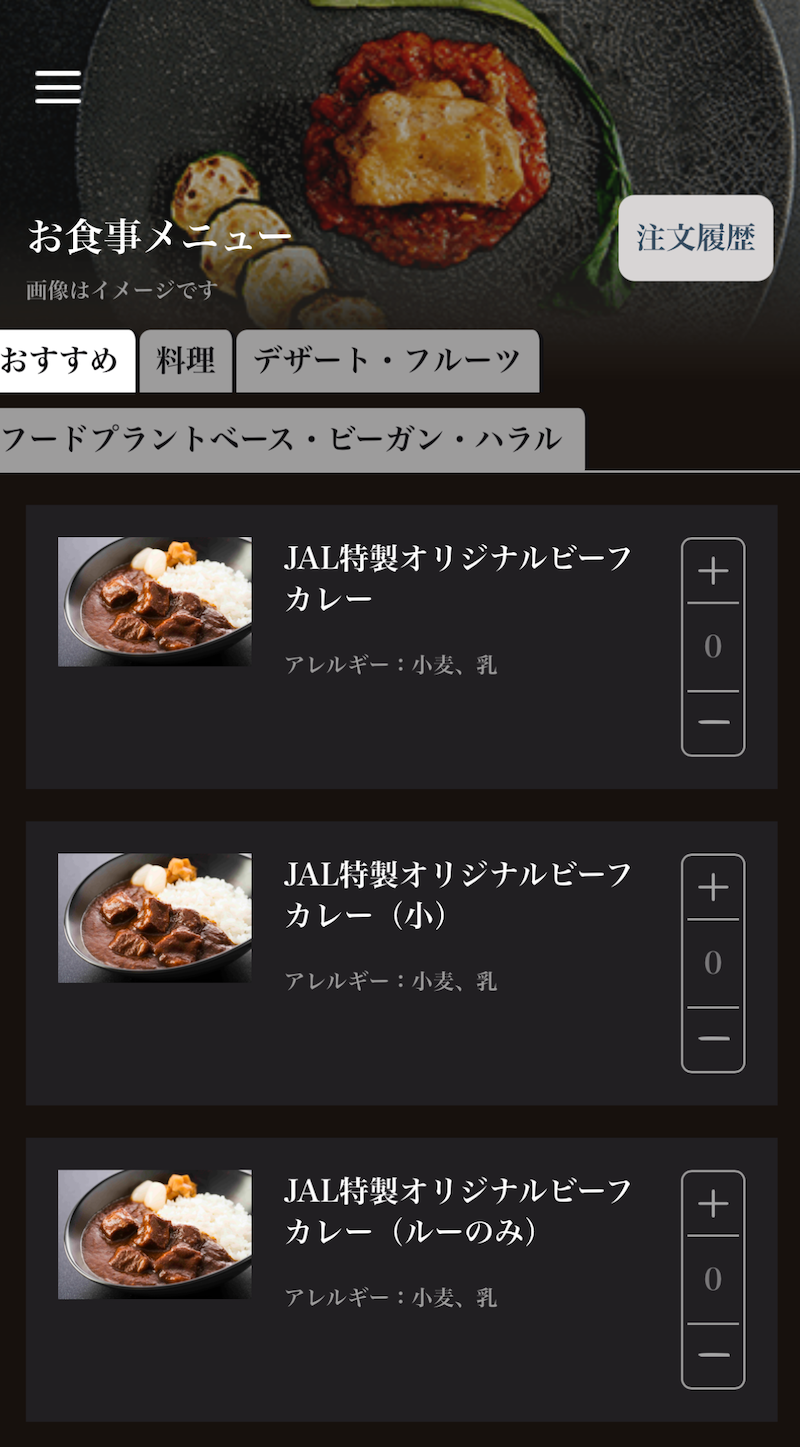The width and height of the screenshot is (800, 1447).
Task: Decrease quantity of JAL特製オリジナルビーフカレー
Action: click(x=713, y=722)
